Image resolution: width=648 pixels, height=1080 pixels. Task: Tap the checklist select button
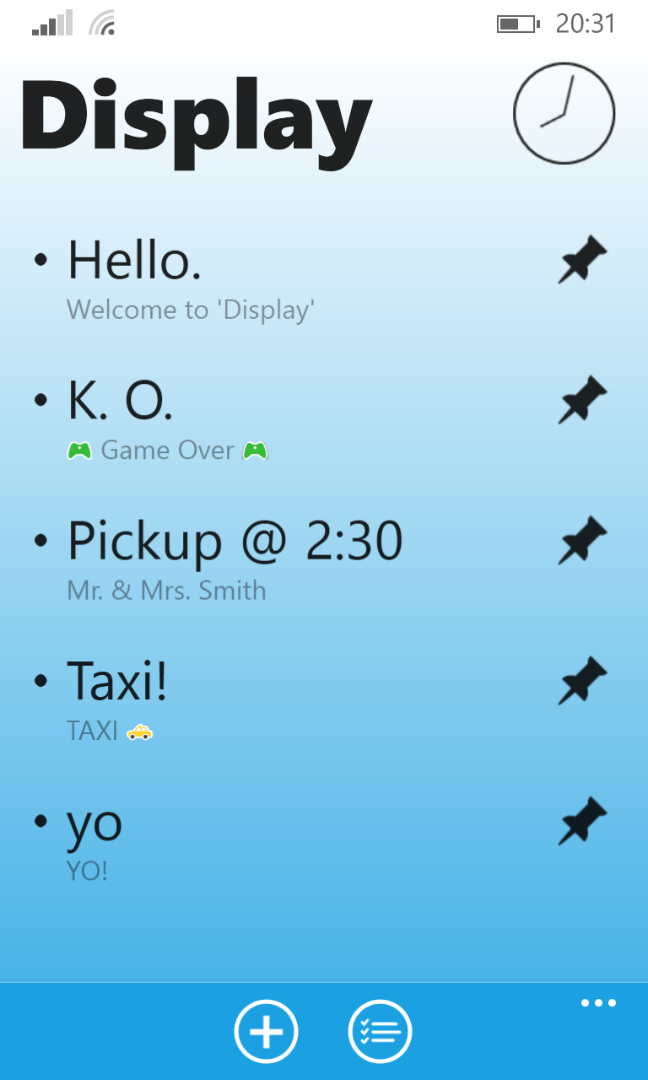click(x=380, y=1032)
